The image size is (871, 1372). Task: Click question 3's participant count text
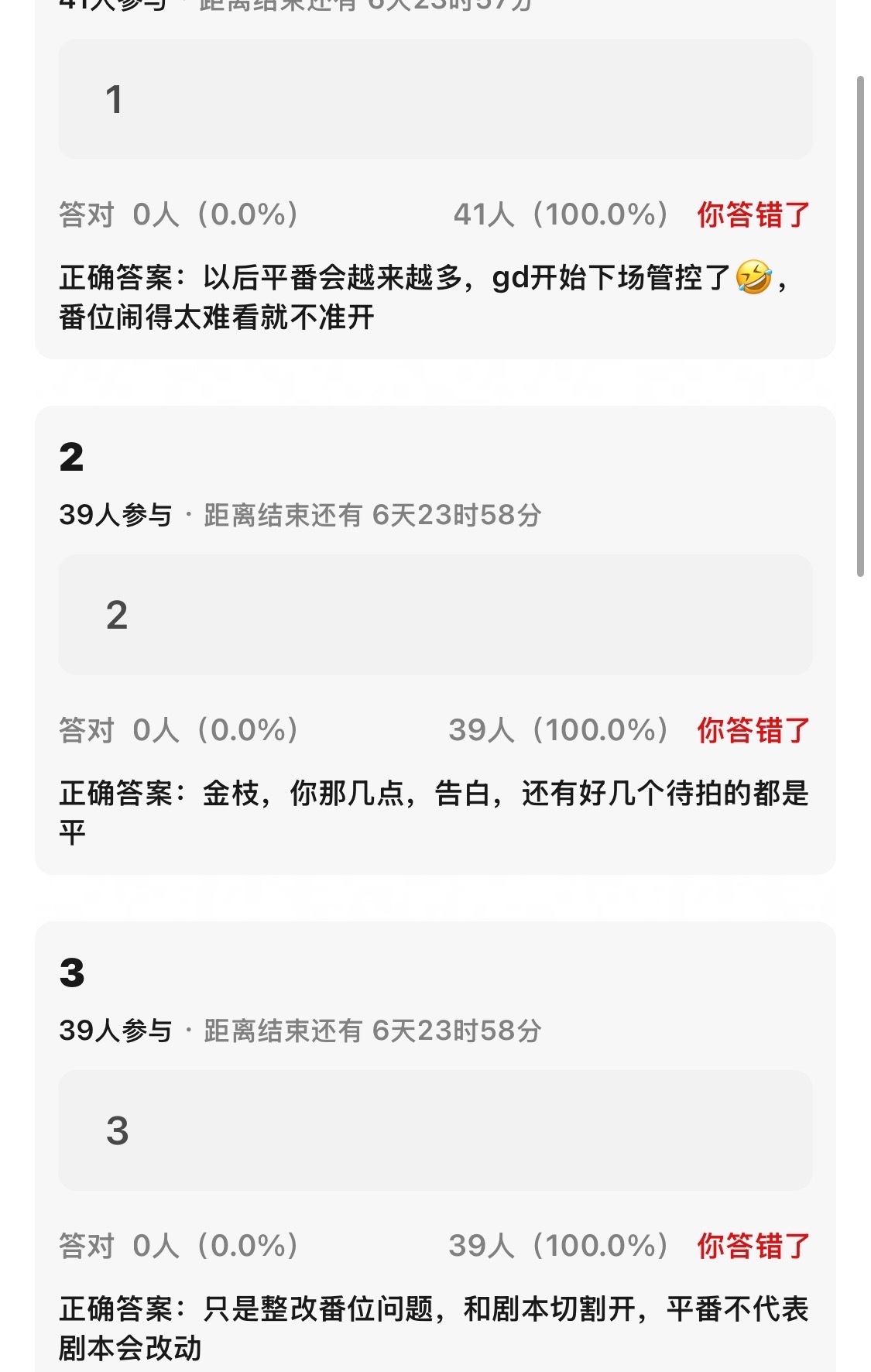115,1028
